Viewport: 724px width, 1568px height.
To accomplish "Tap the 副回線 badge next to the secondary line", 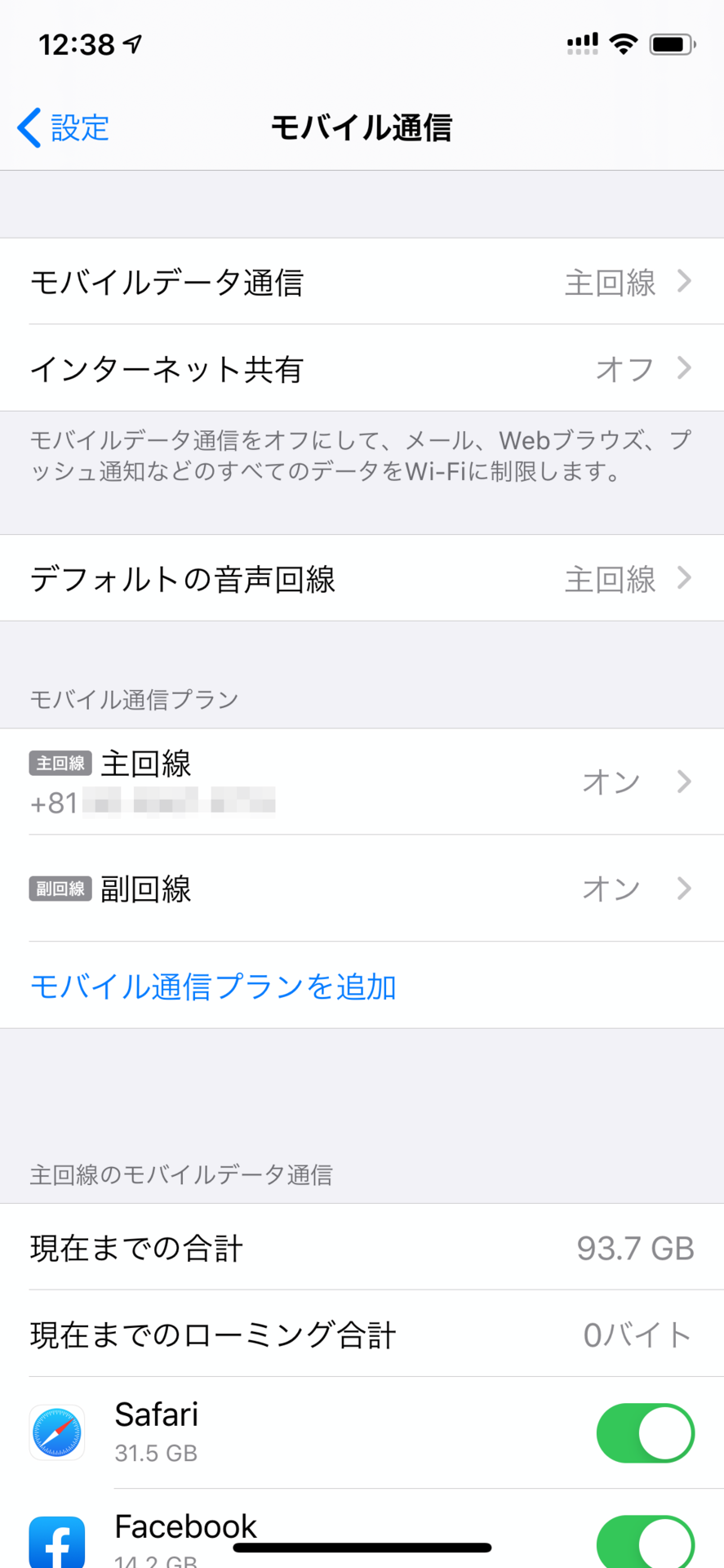I will pyautogui.click(x=60, y=889).
